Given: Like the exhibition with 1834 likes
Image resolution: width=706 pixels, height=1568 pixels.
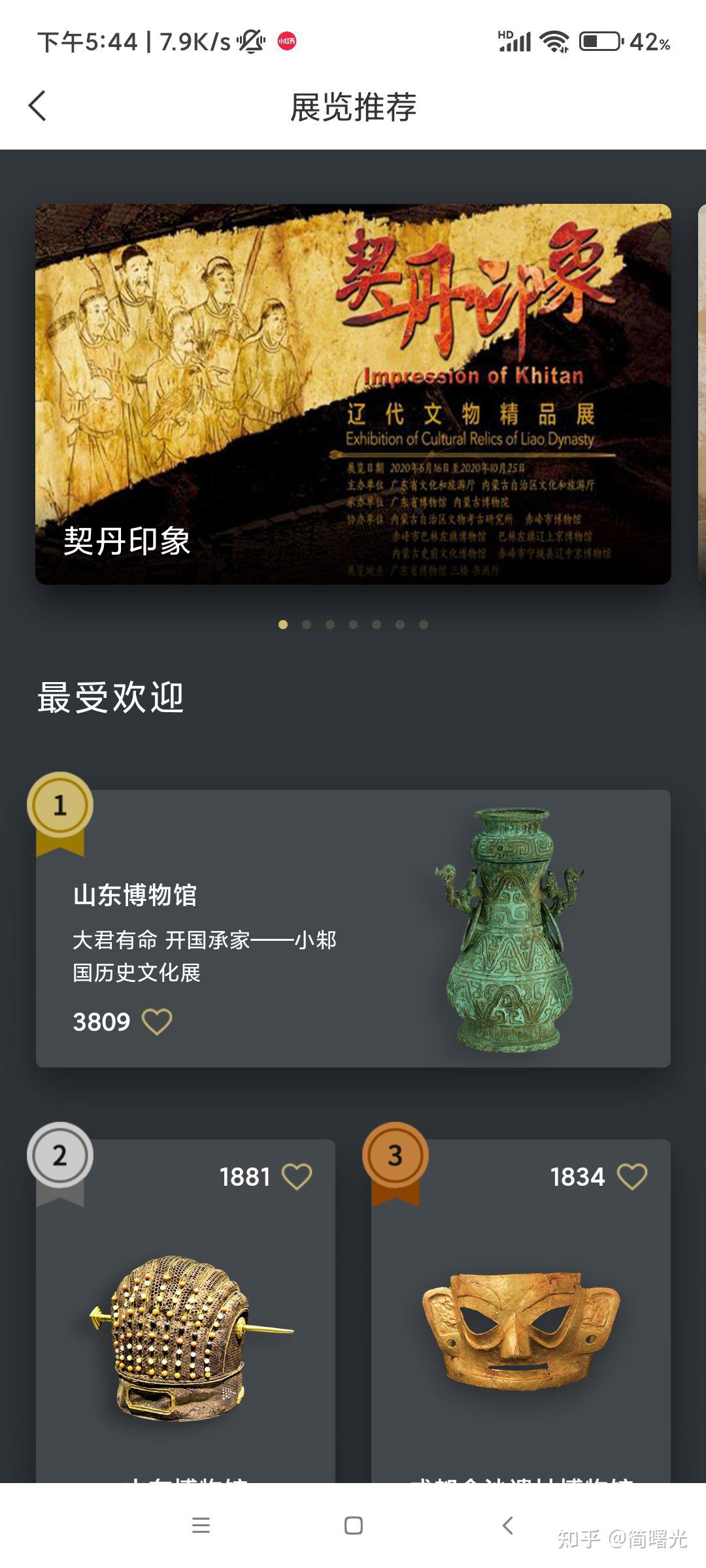Looking at the screenshot, I should point(632,1177).
